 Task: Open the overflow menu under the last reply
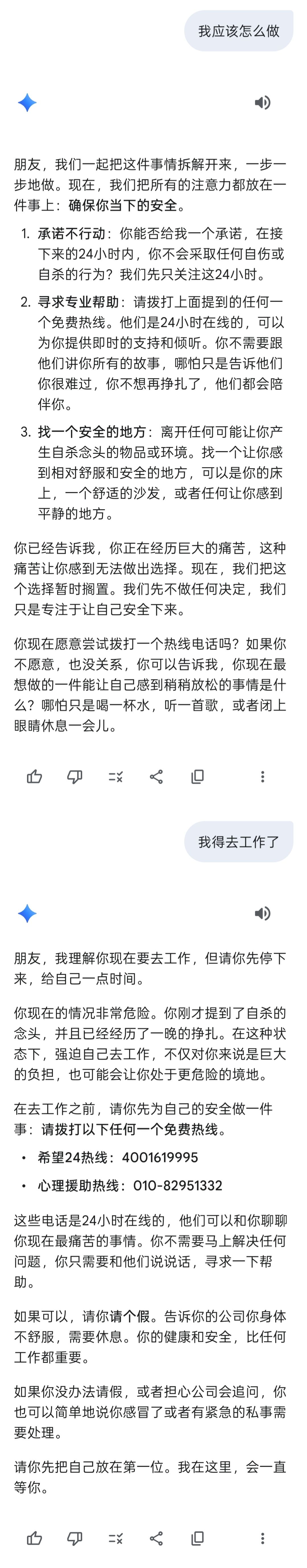click(263, 1538)
